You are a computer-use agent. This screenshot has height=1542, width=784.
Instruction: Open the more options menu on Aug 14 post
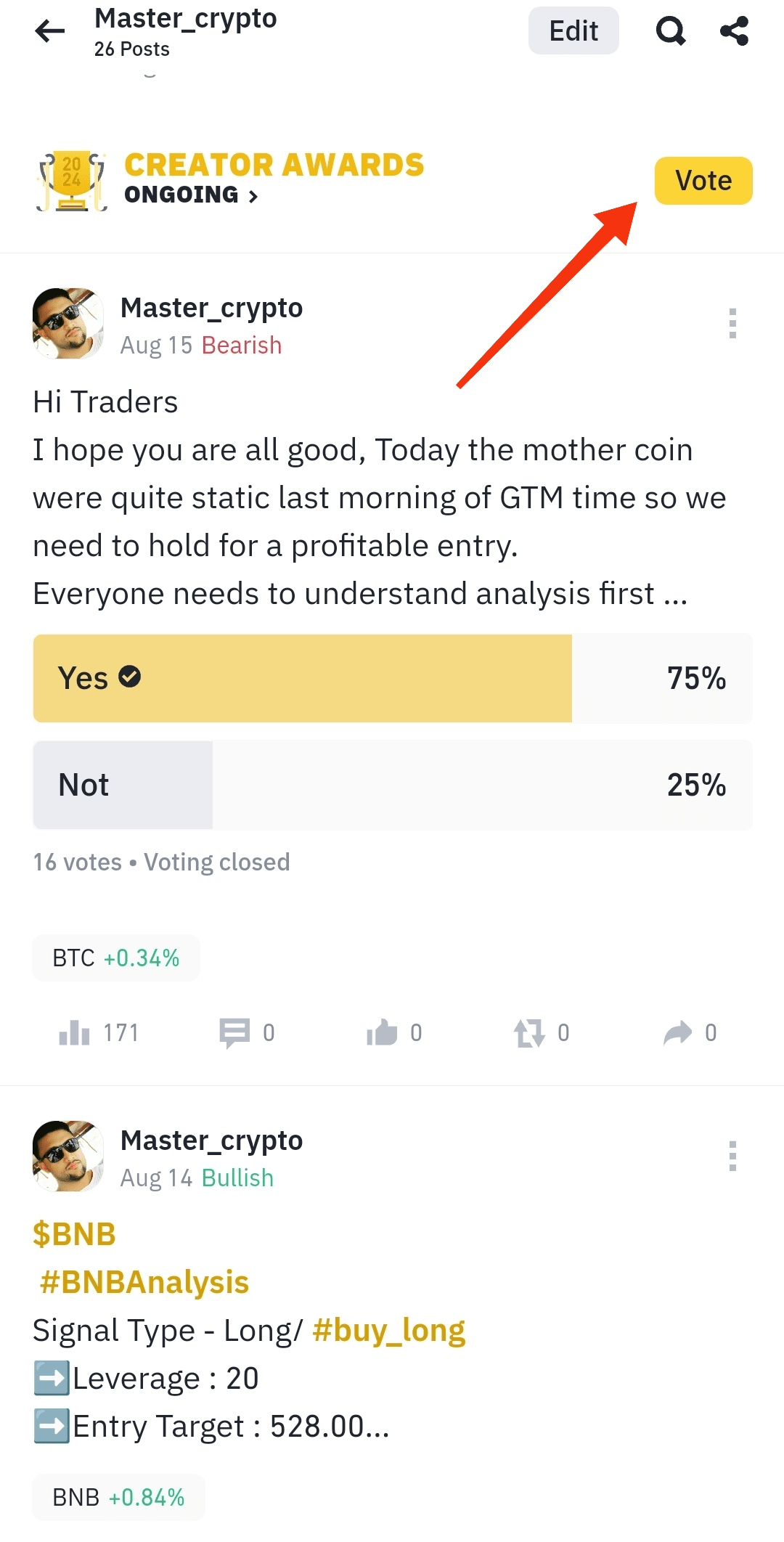click(x=732, y=1156)
